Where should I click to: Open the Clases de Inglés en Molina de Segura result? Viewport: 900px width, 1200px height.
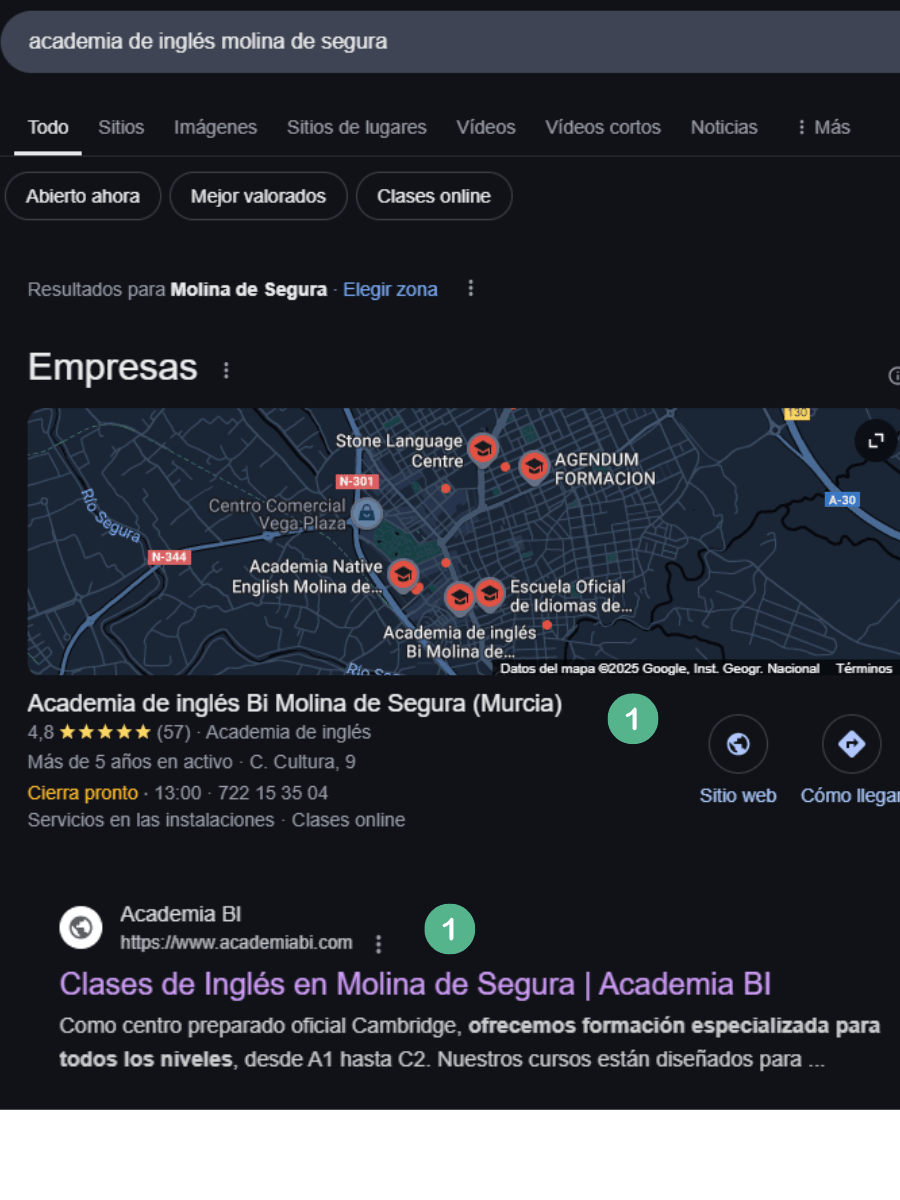415,984
